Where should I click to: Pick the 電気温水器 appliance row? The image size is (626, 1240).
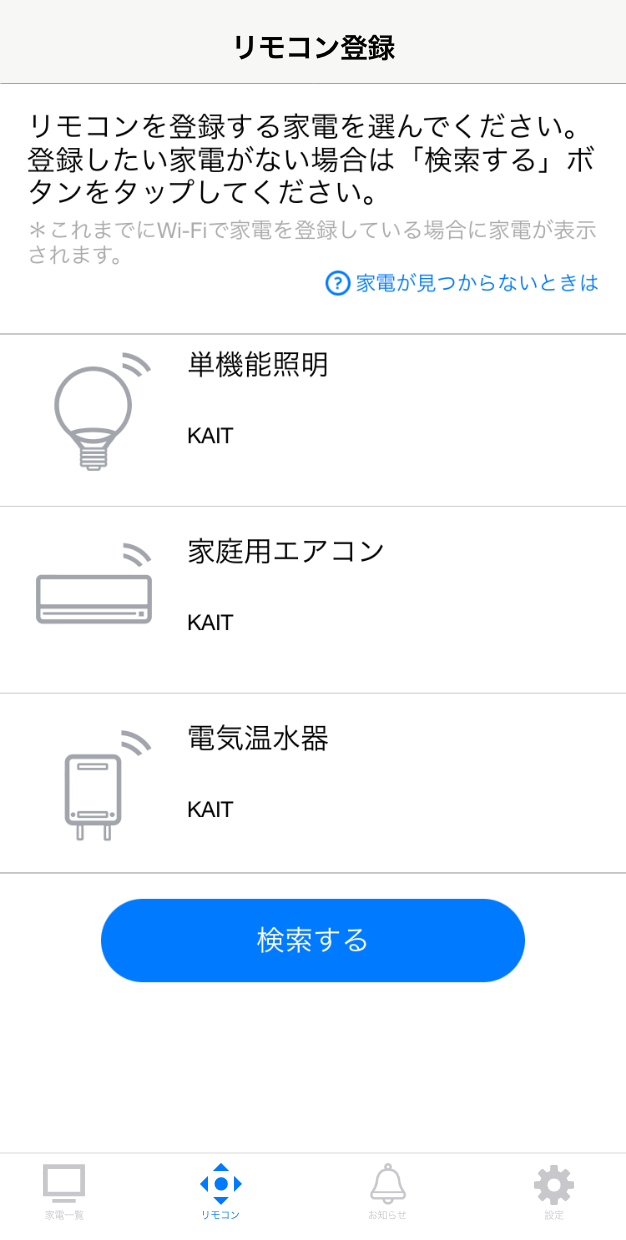(313, 783)
